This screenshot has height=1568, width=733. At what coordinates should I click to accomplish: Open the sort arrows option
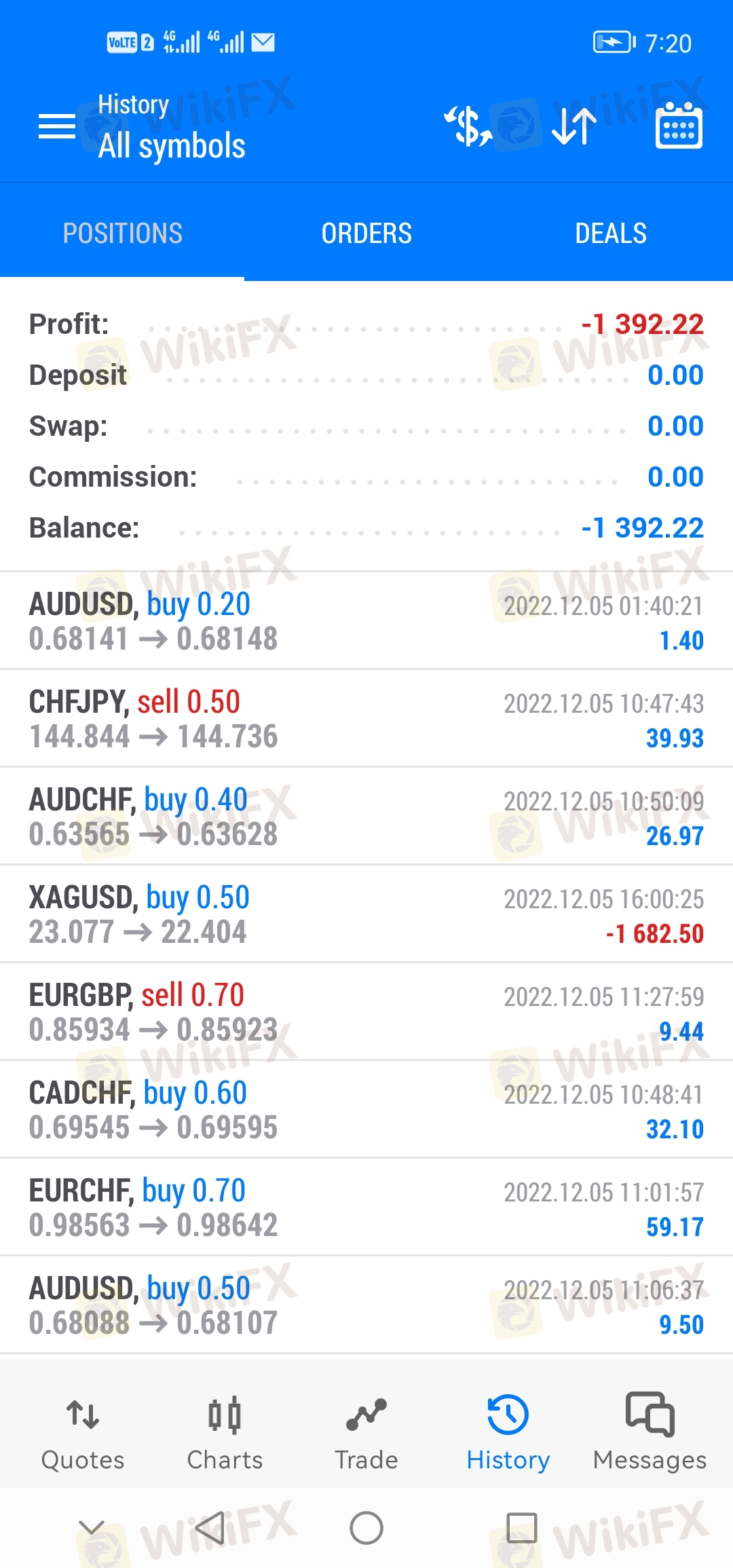[x=574, y=127]
